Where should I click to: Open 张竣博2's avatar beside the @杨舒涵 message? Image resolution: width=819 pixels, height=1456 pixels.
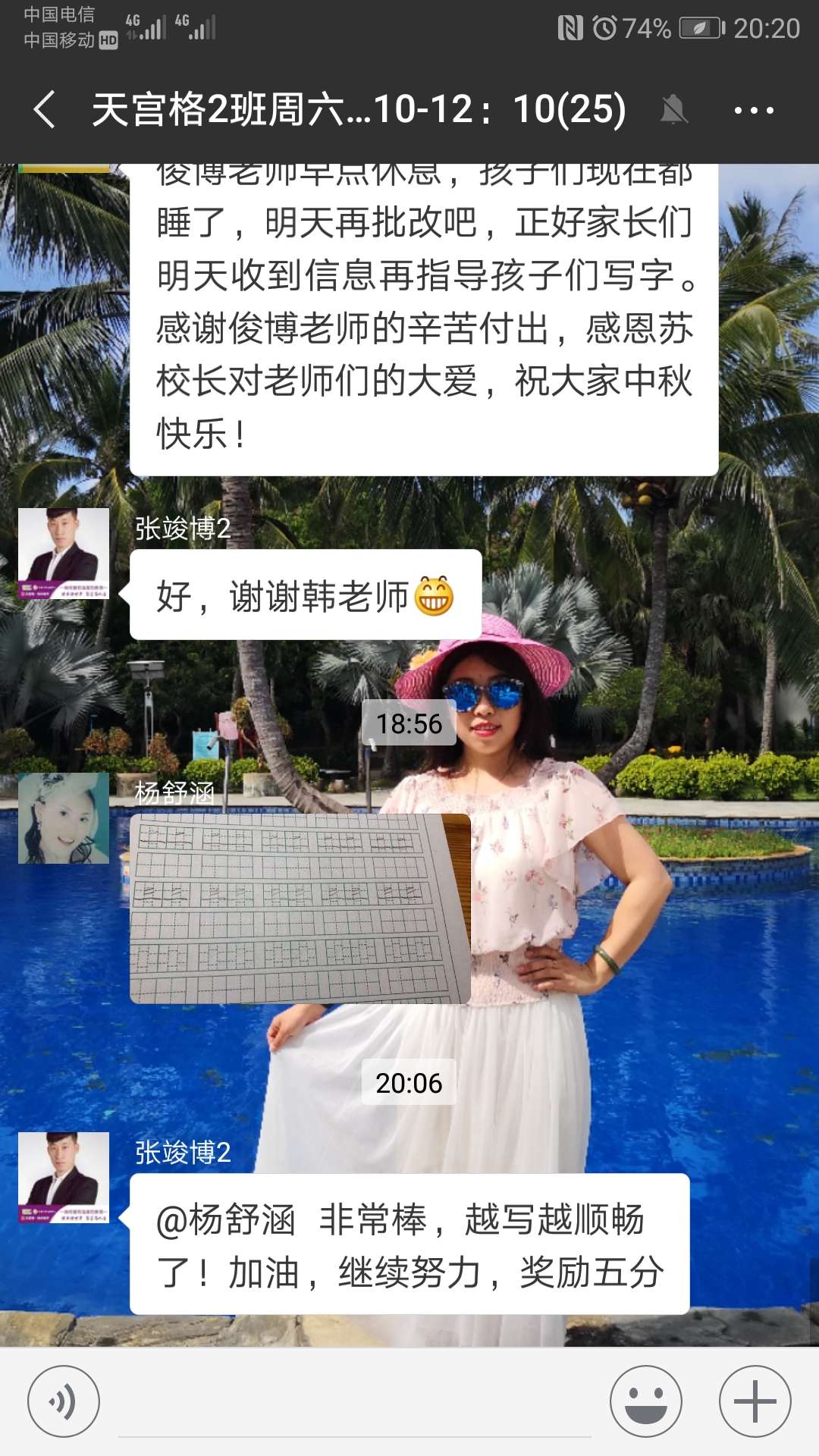(x=64, y=1178)
